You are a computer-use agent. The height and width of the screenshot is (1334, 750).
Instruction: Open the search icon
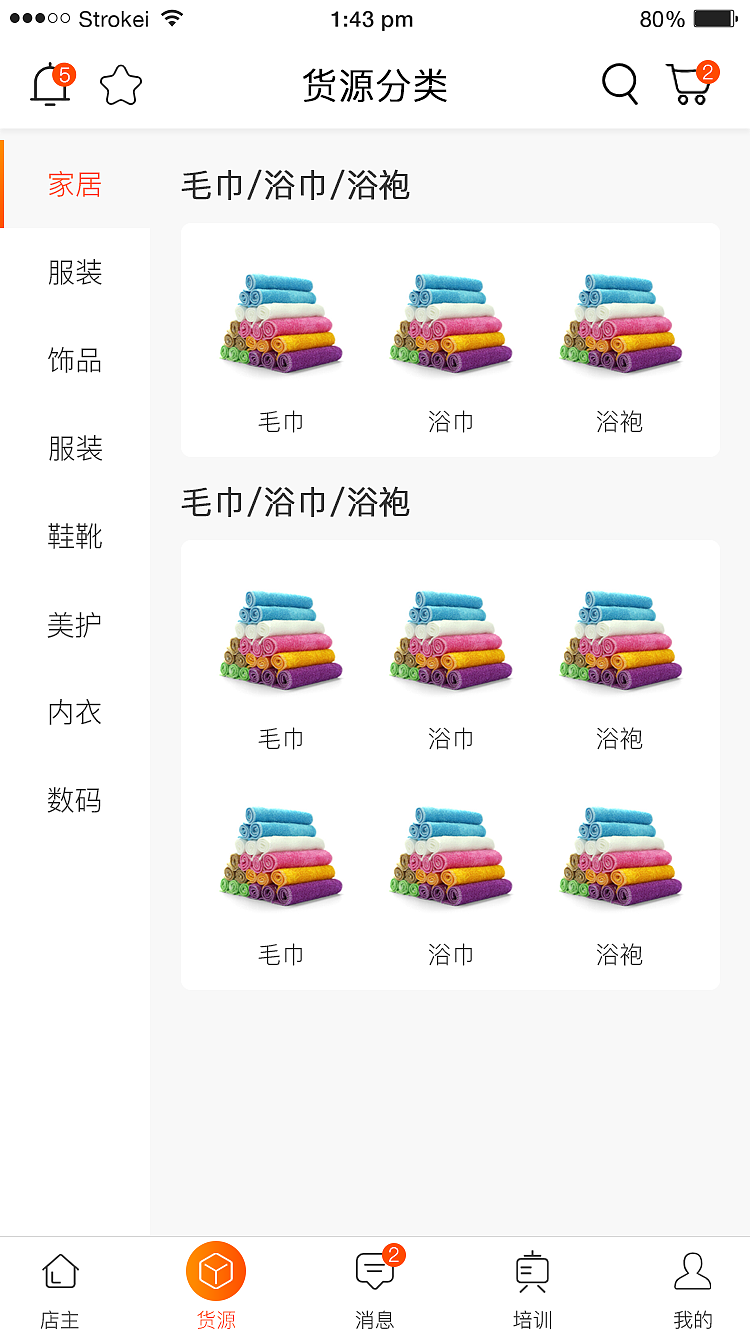620,85
